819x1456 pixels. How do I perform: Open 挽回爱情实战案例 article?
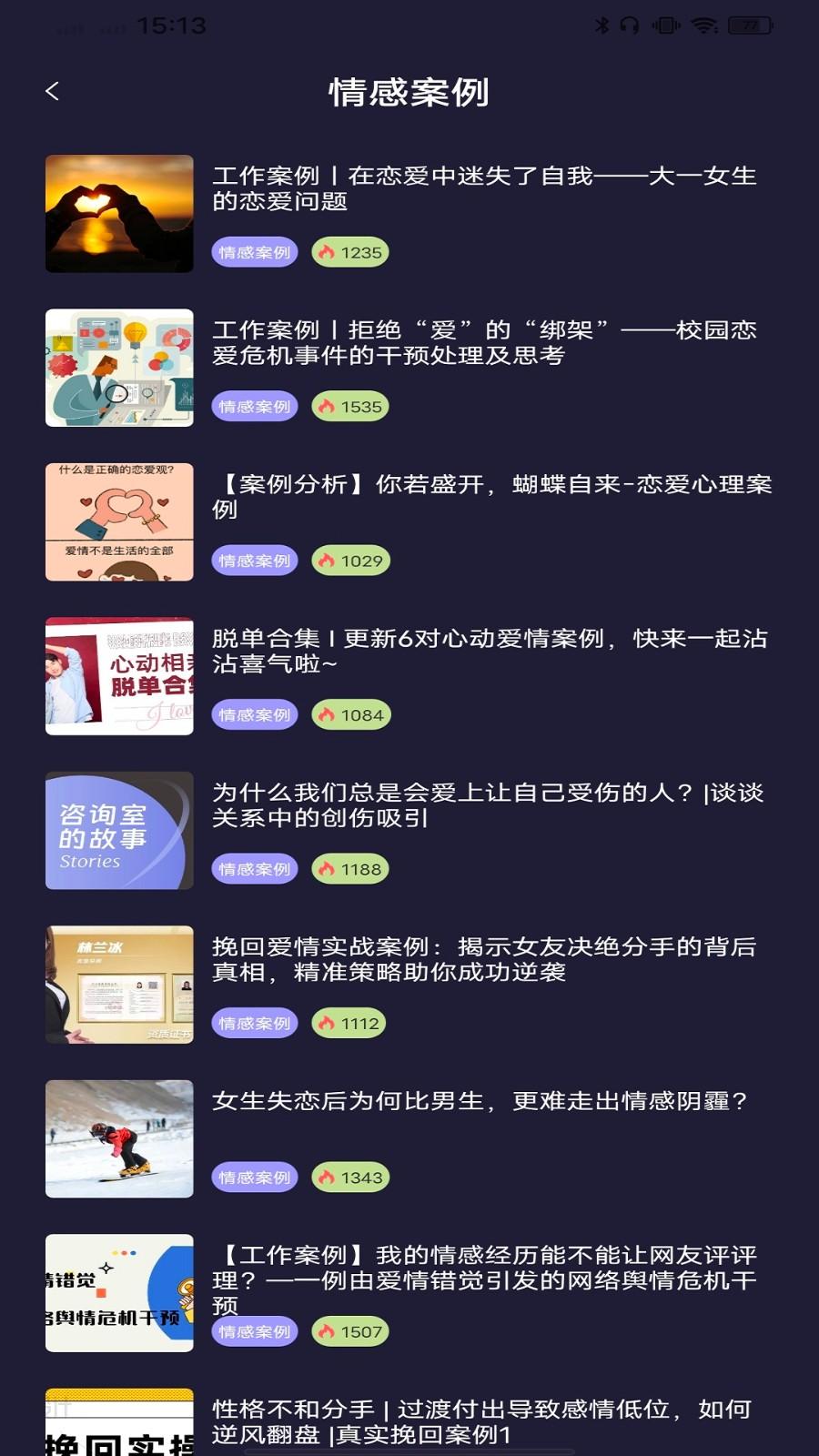(x=484, y=959)
